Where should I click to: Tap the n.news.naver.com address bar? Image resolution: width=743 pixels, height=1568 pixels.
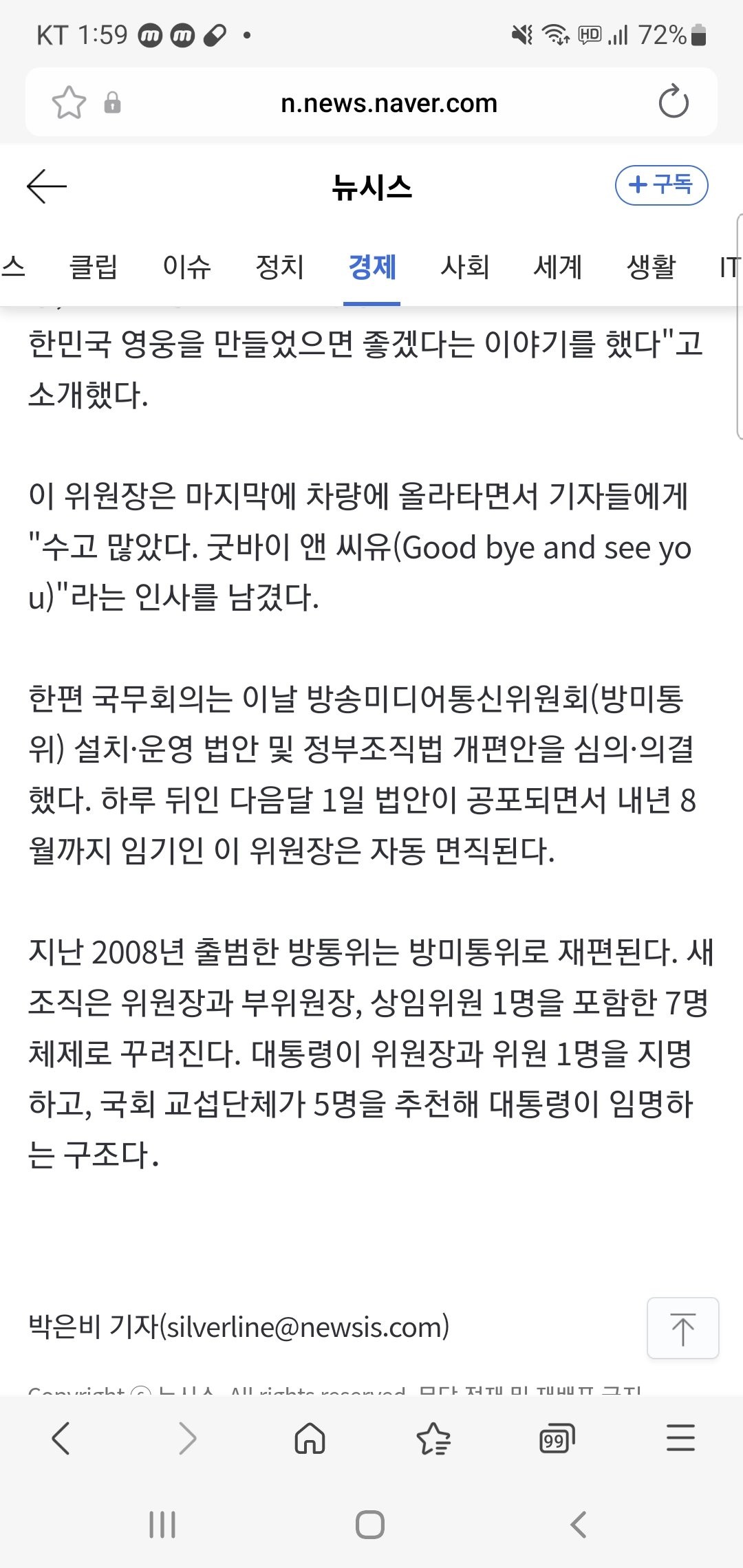pos(389,103)
